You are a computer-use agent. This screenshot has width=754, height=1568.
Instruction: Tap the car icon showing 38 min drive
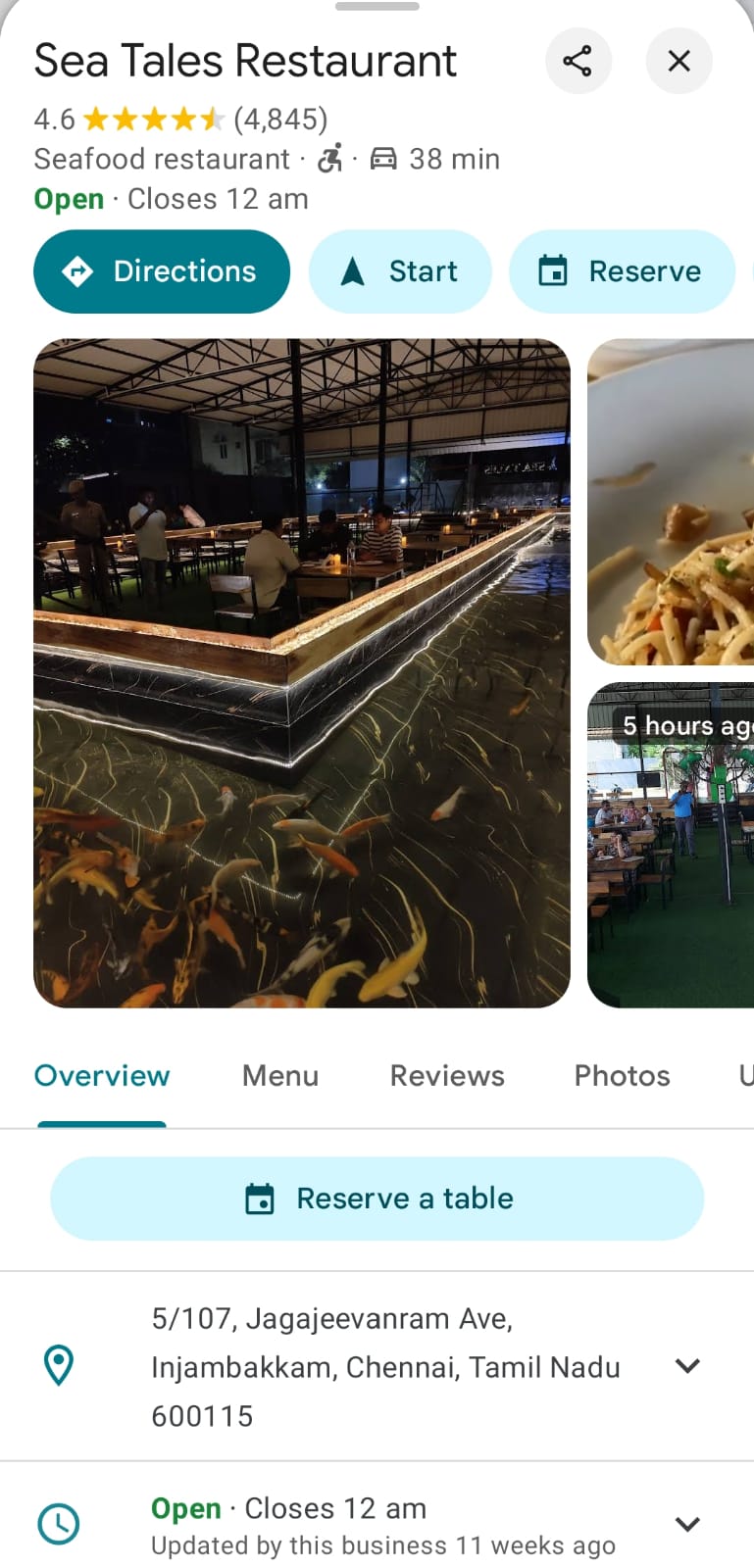tap(381, 158)
